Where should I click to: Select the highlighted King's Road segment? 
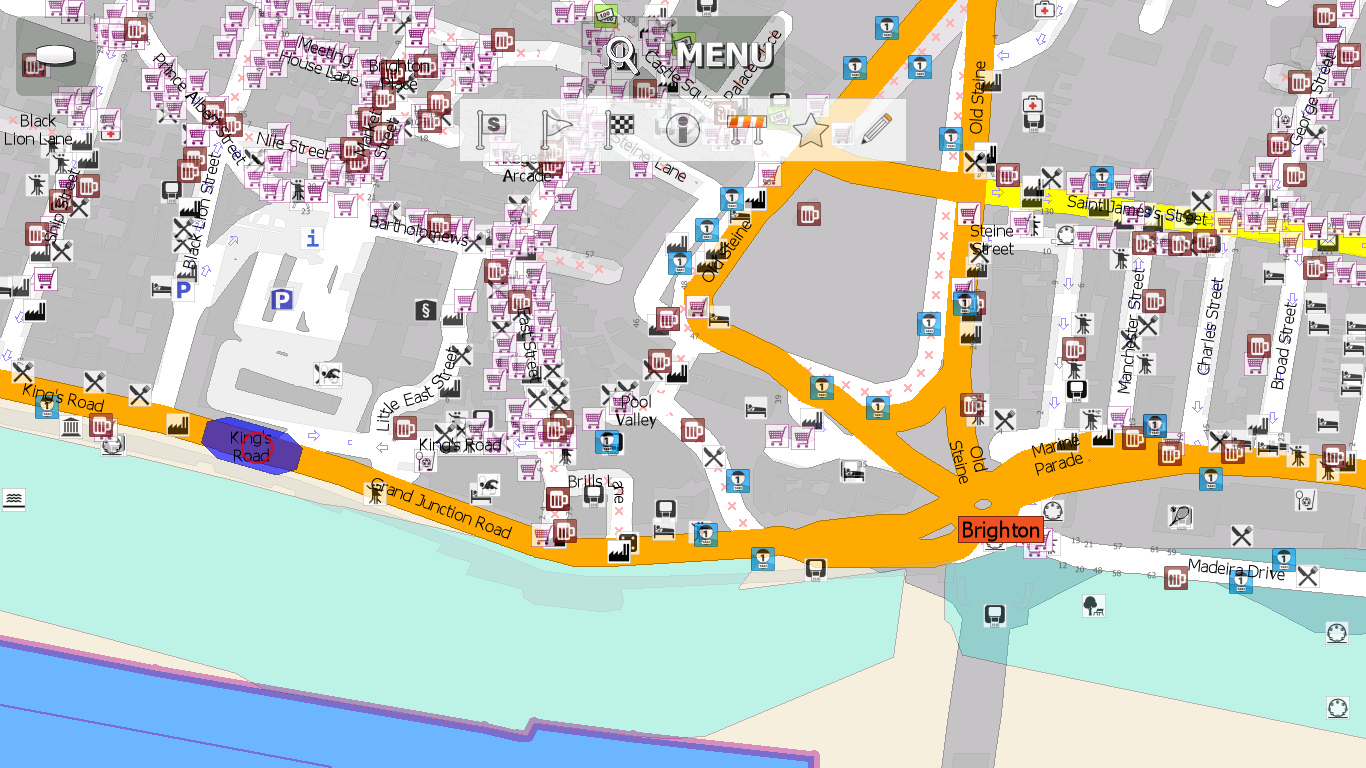coord(251,445)
